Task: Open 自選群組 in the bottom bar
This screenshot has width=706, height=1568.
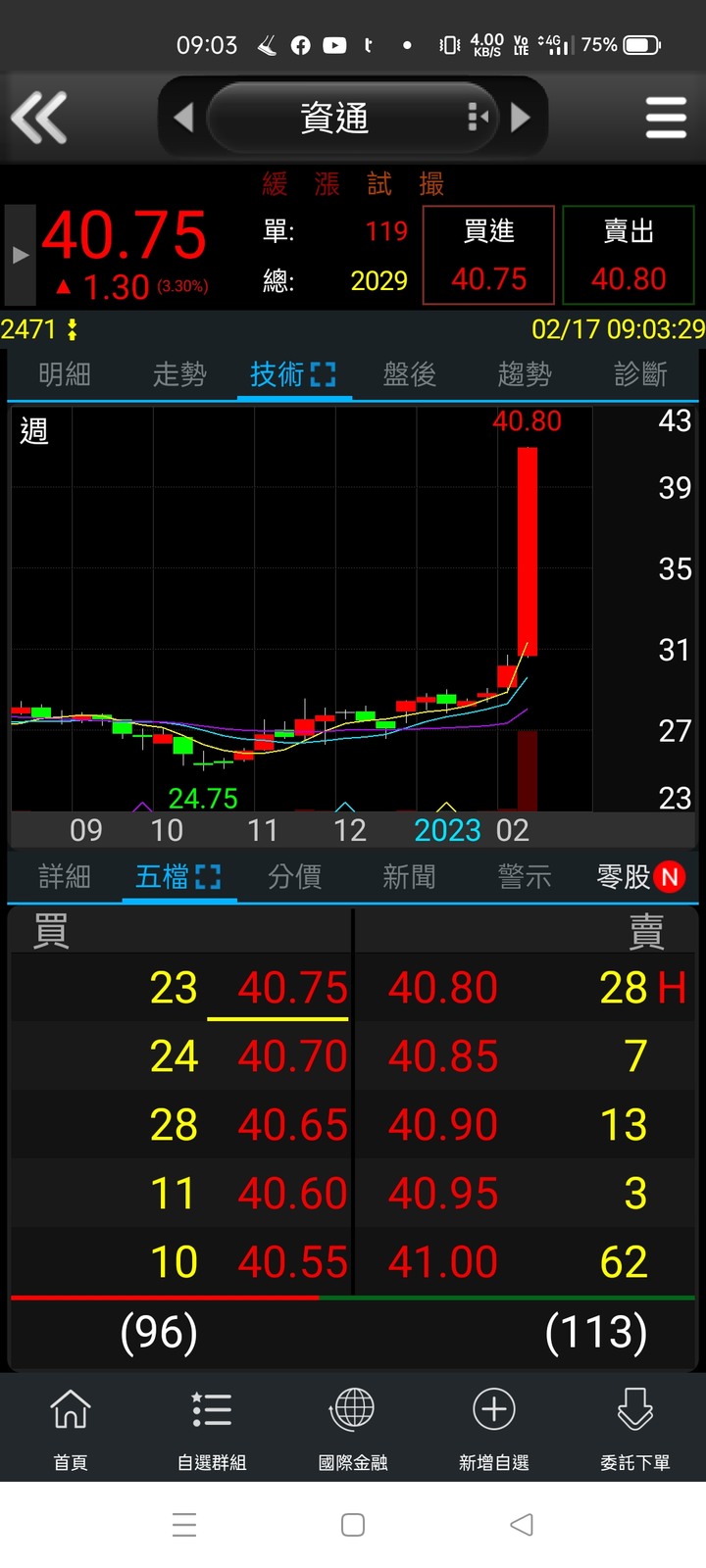Action: click(x=212, y=1429)
